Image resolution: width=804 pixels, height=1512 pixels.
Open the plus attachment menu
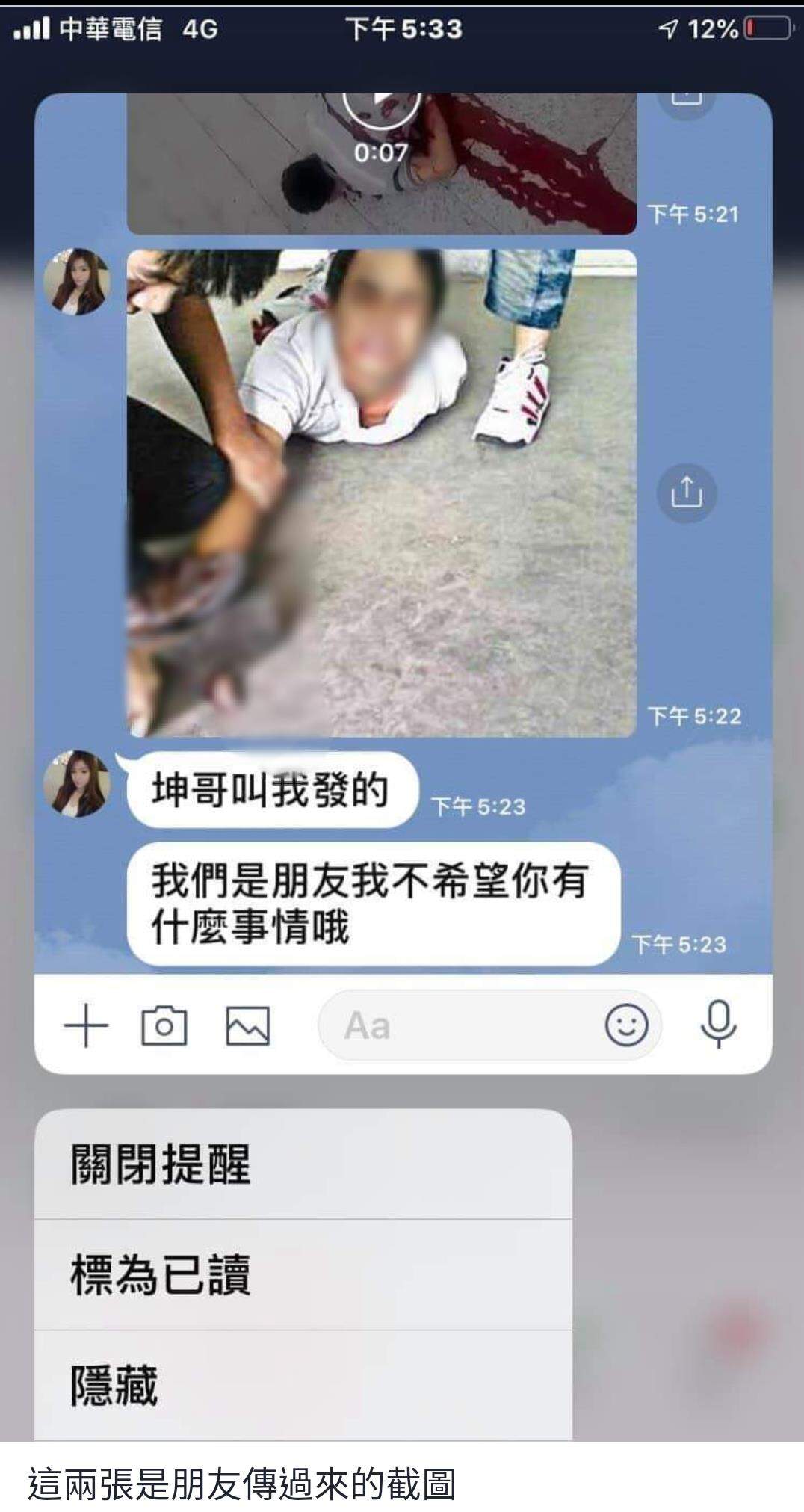click(x=86, y=1025)
